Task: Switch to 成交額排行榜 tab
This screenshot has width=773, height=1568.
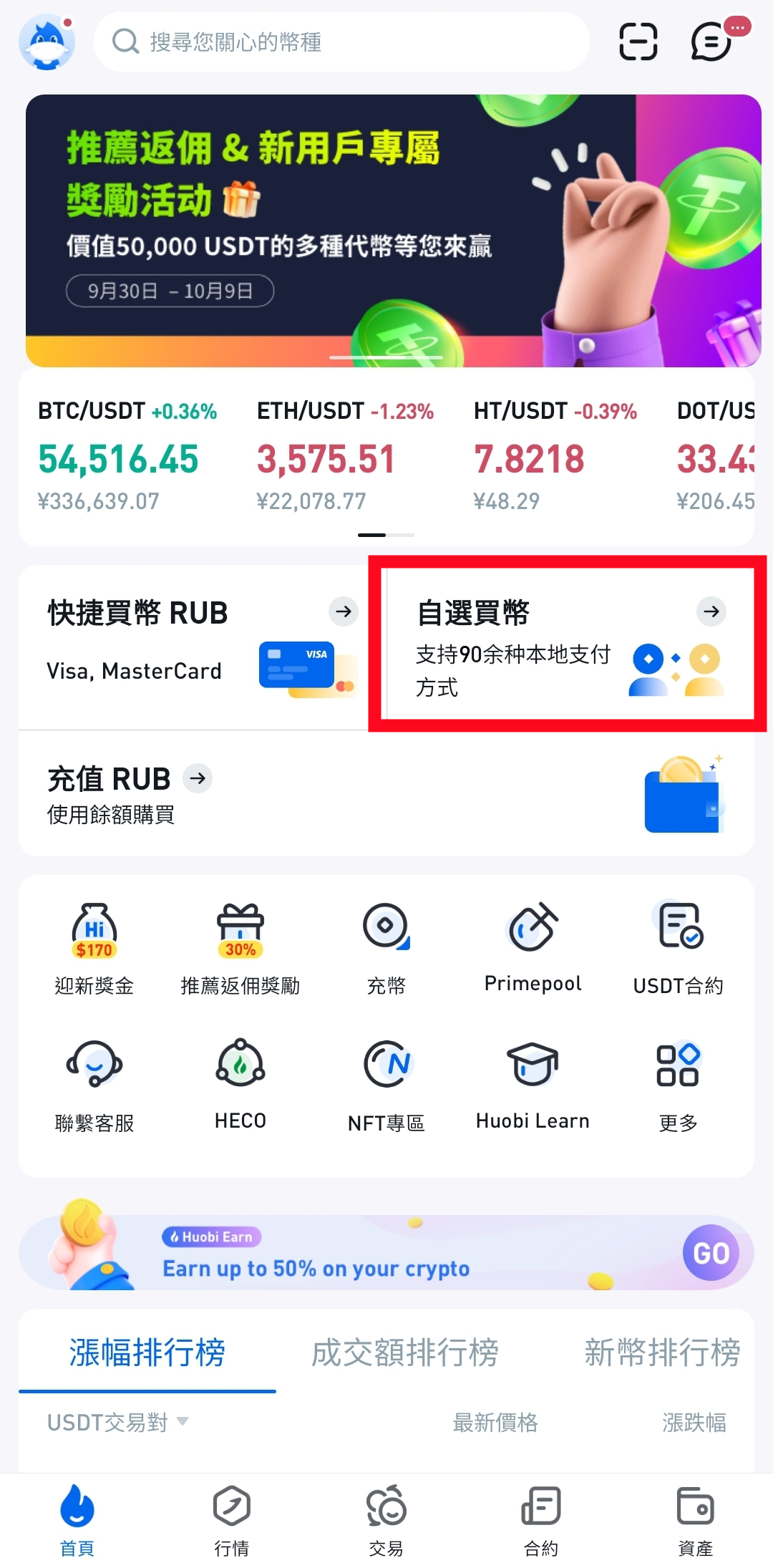Action: (x=404, y=1352)
